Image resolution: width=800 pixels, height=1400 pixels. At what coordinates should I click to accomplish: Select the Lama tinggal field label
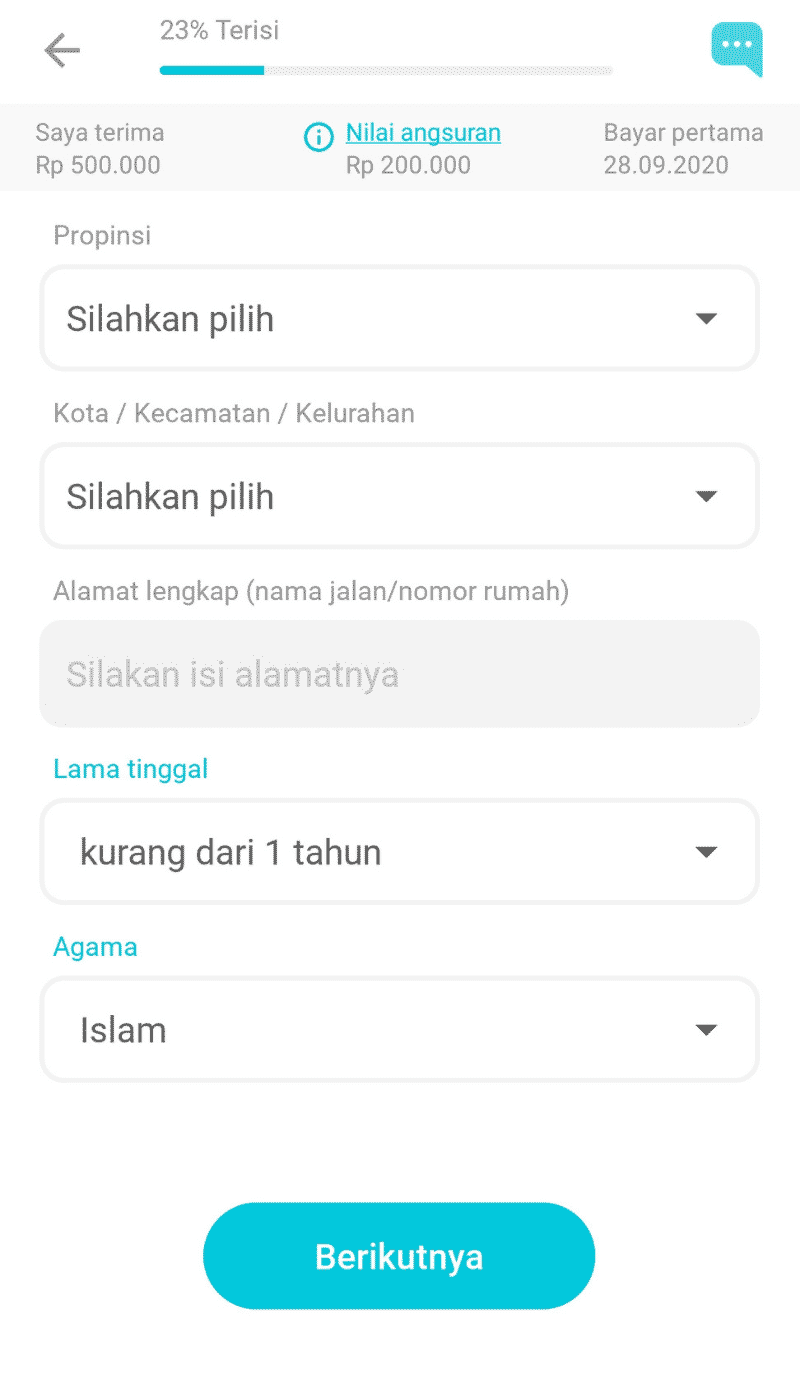click(130, 768)
